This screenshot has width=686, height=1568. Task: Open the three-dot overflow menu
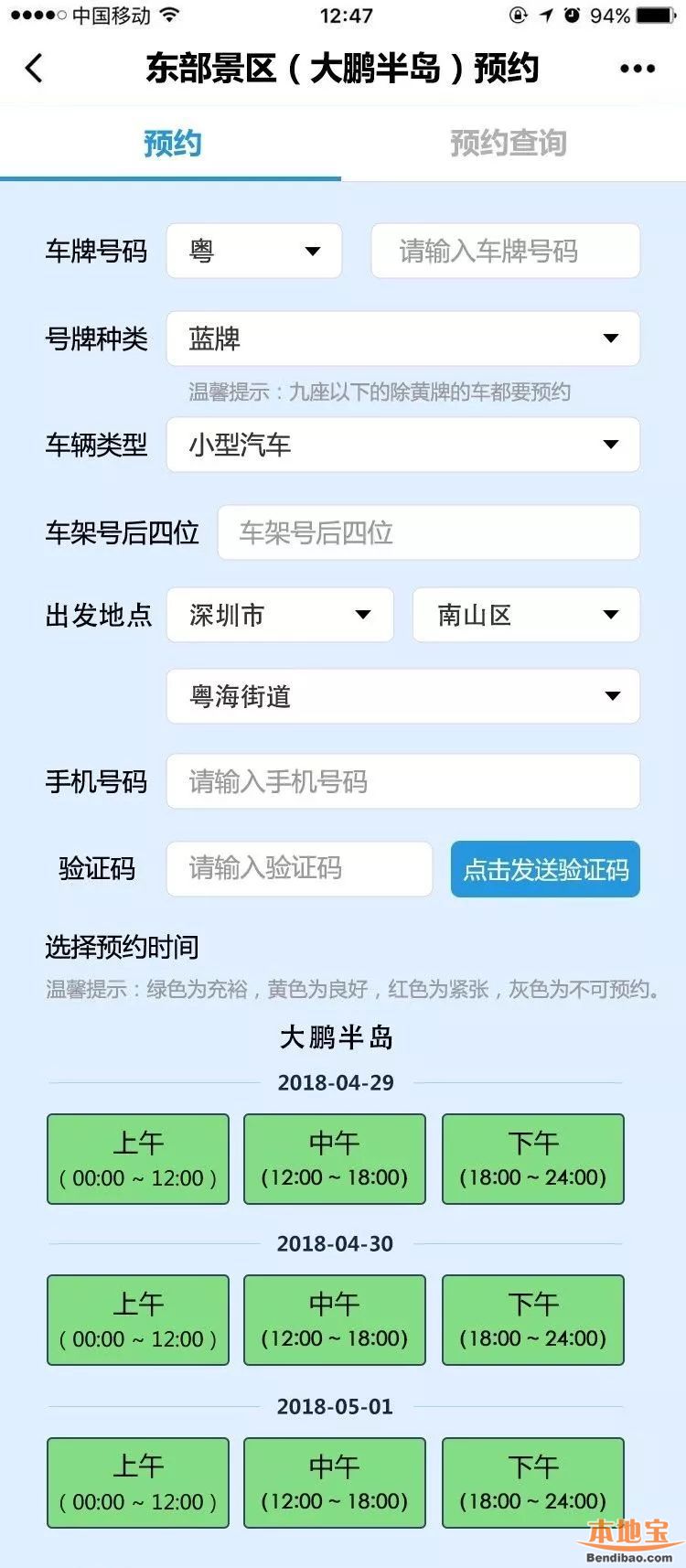click(637, 69)
